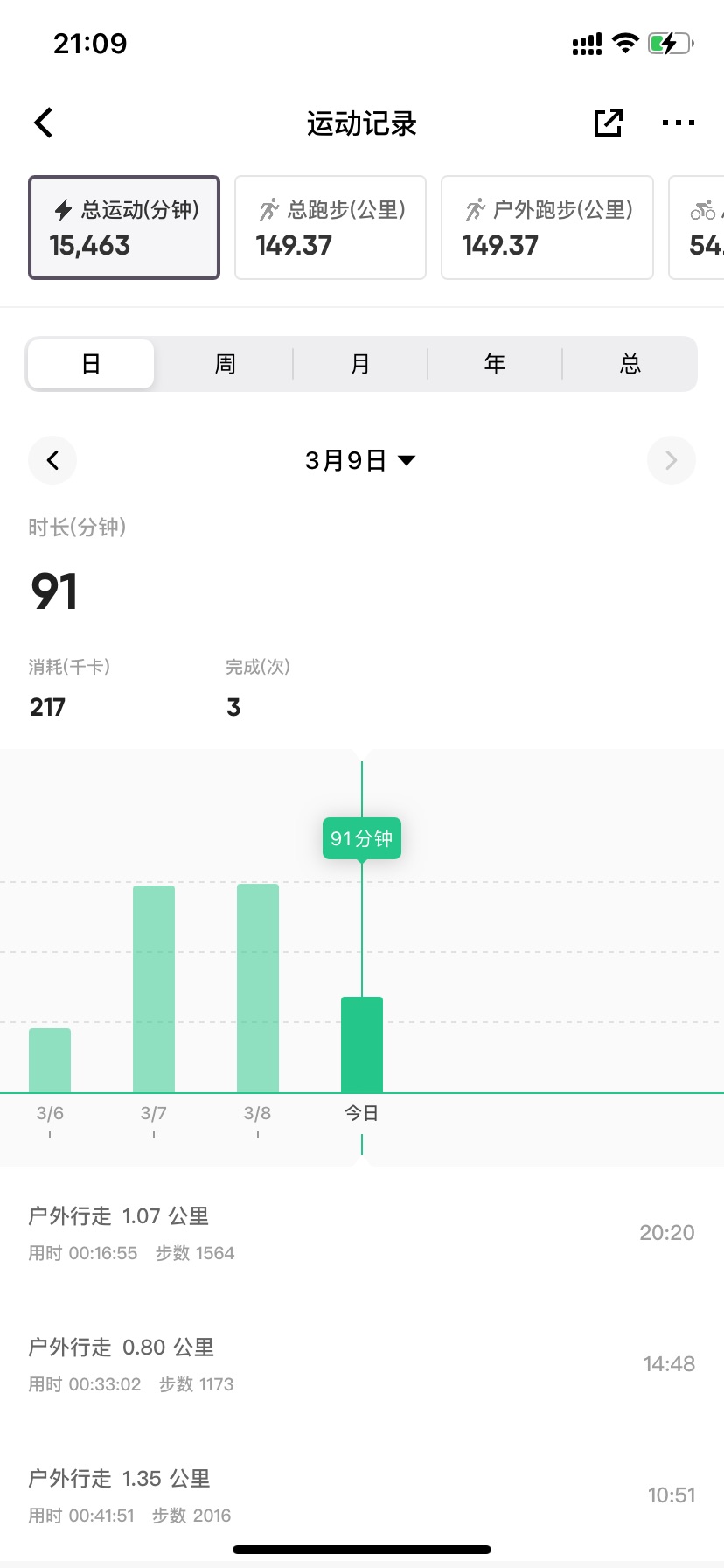Switch to the 年 tab
Image resolution: width=724 pixels, height=1568 pixels.
pos(495,364)
